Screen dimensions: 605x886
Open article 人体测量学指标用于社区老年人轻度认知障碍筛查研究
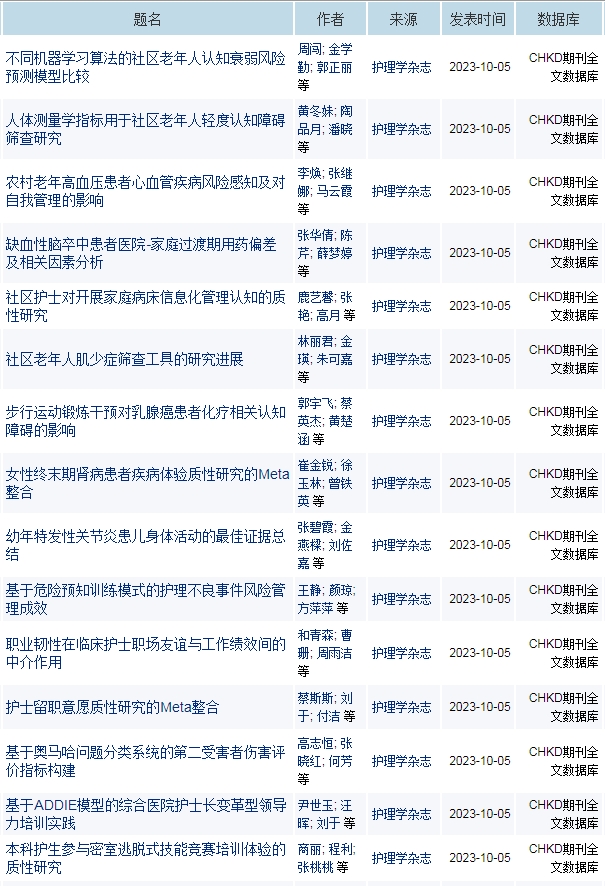coord(145,129)
